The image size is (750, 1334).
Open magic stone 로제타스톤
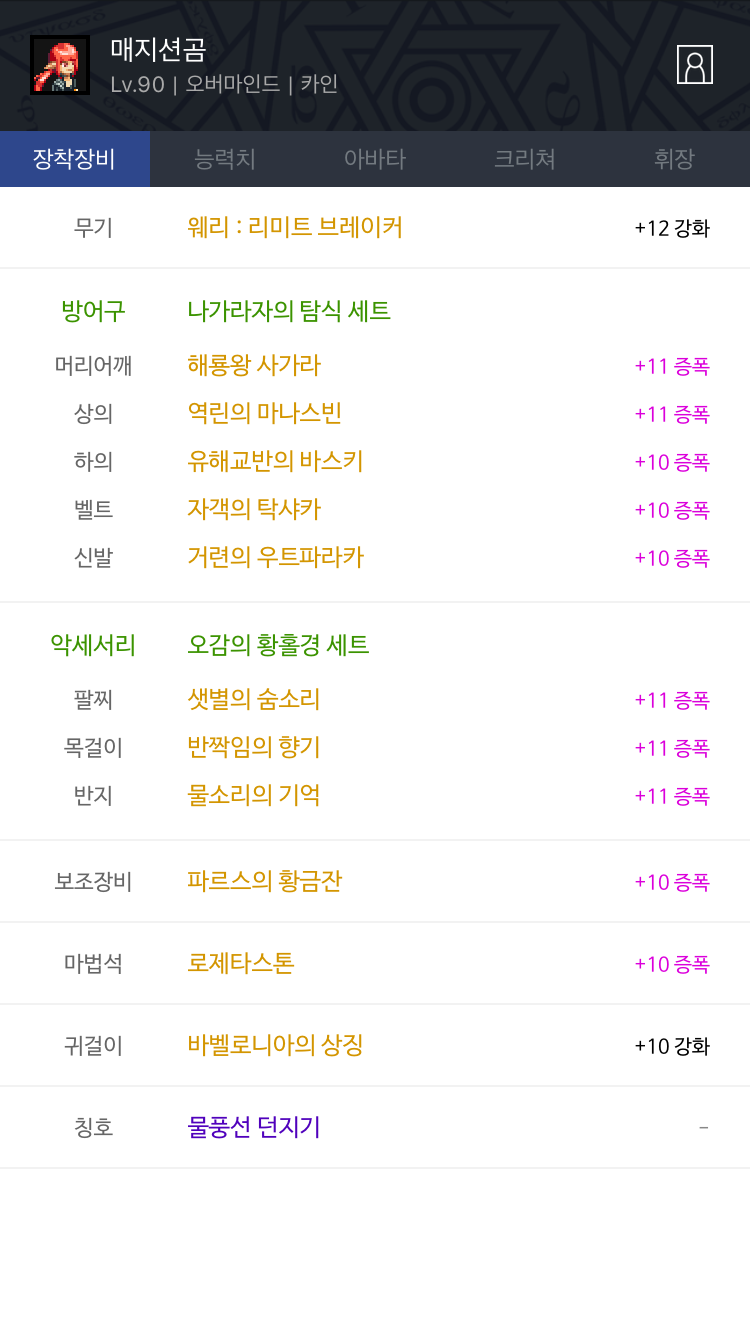(375, 963)
